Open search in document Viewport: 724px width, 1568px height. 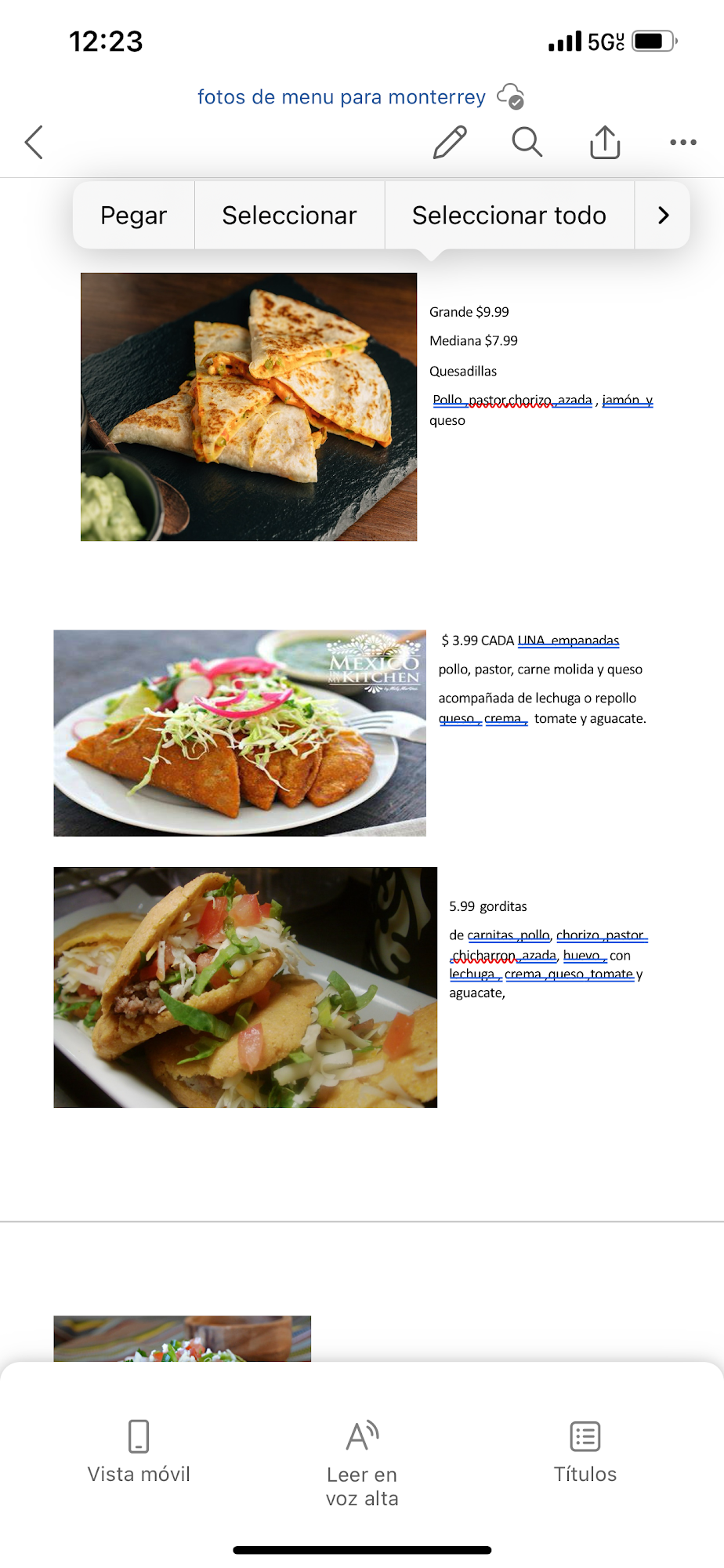coord(527,143)
